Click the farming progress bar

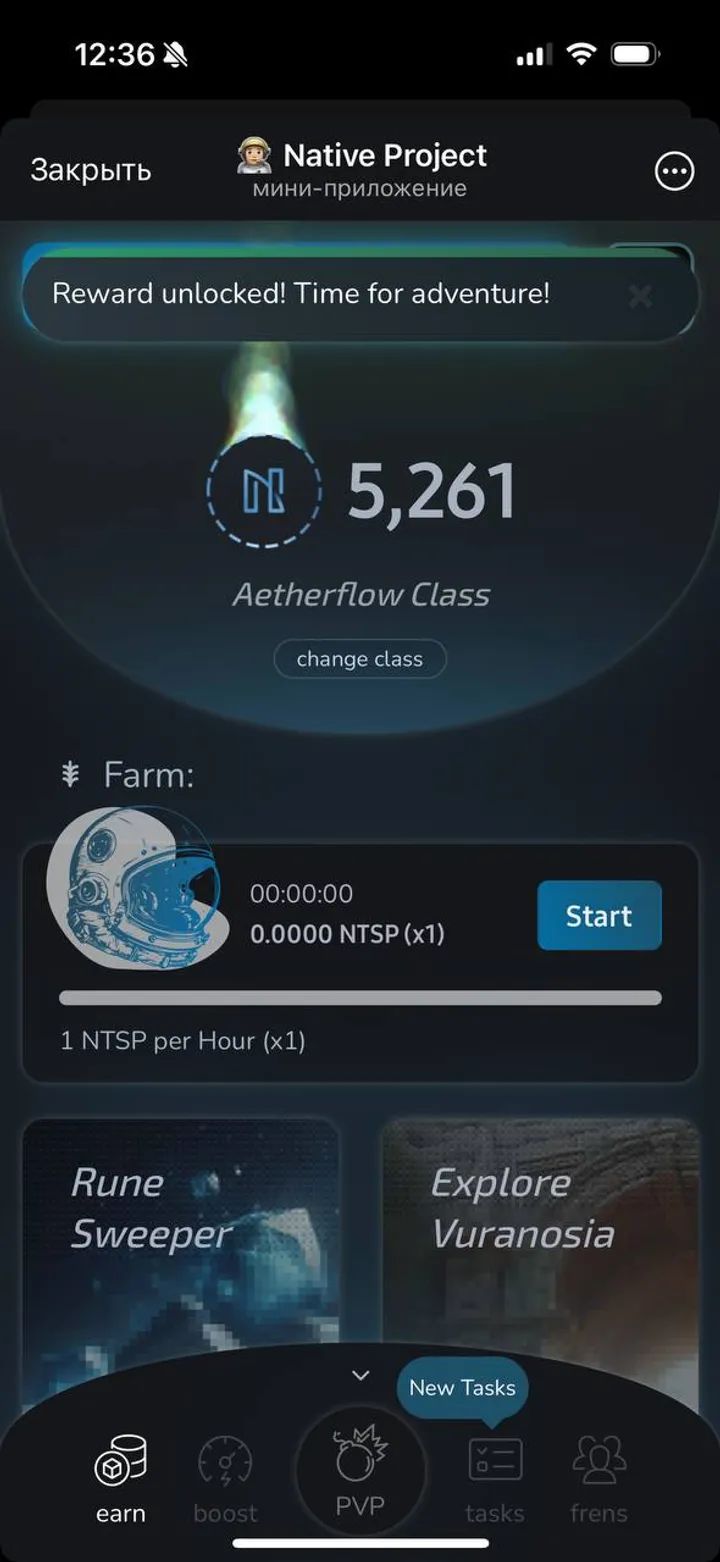[x=360, y=997]
